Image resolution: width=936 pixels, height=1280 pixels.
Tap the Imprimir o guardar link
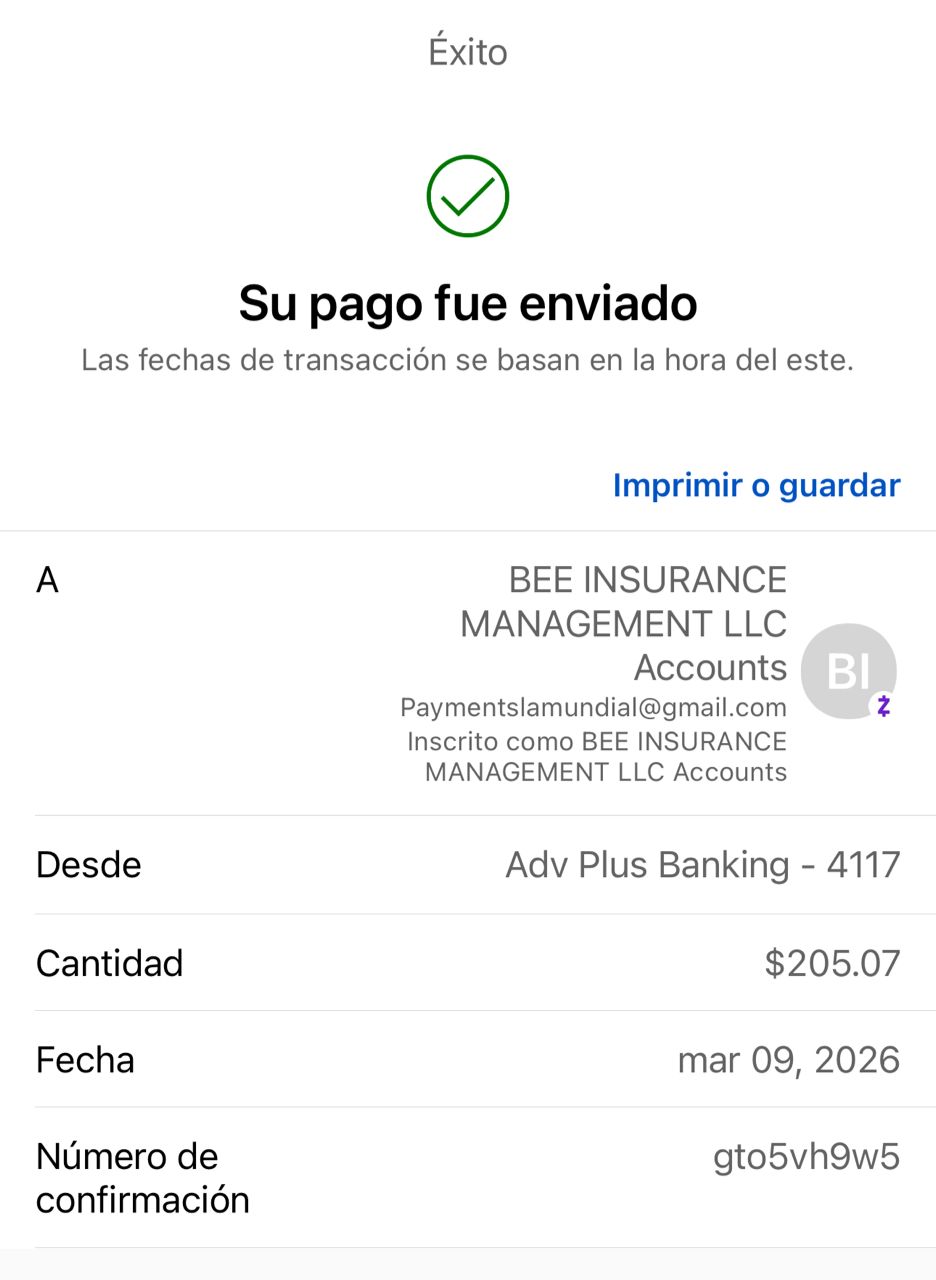click(756, 485)
